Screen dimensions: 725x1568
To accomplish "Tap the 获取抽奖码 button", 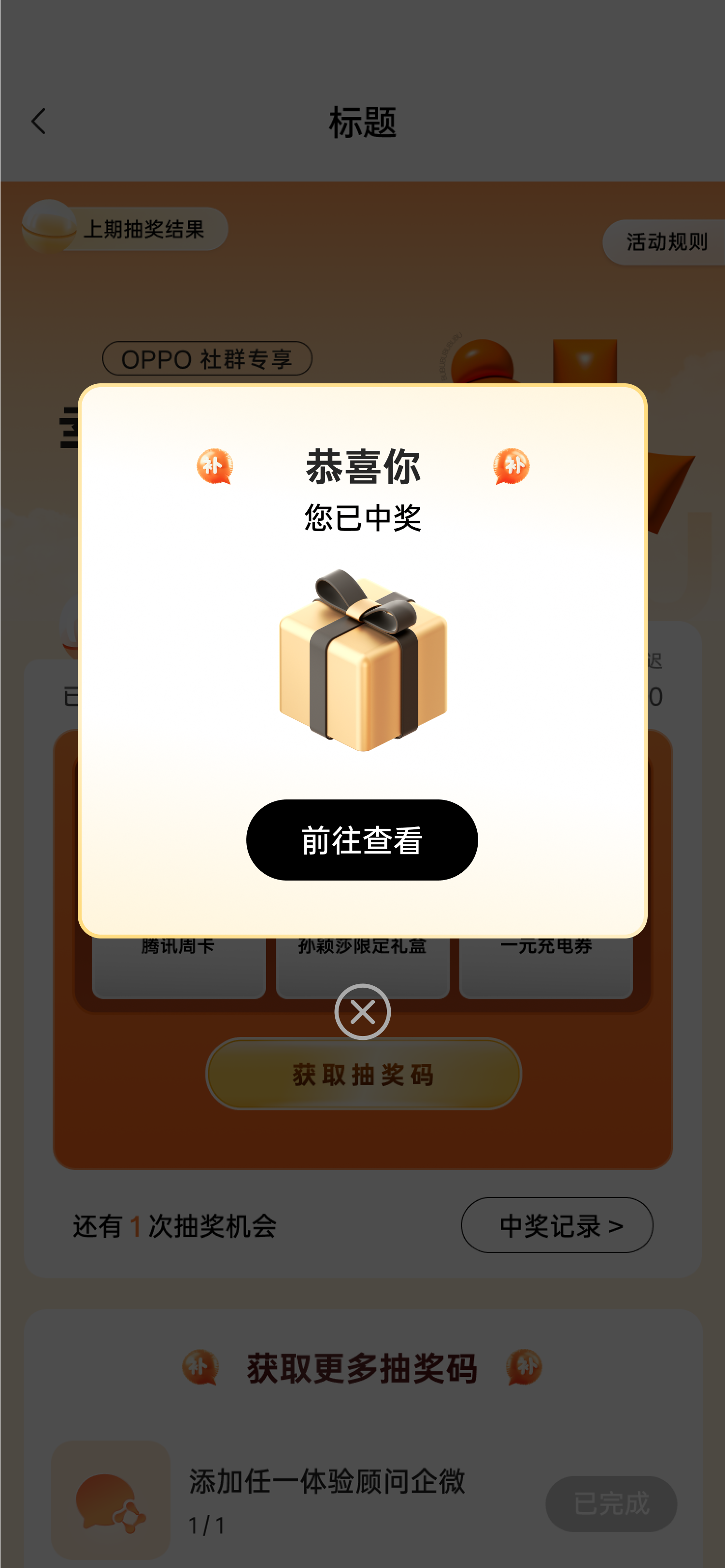I will coord(363,1074).
